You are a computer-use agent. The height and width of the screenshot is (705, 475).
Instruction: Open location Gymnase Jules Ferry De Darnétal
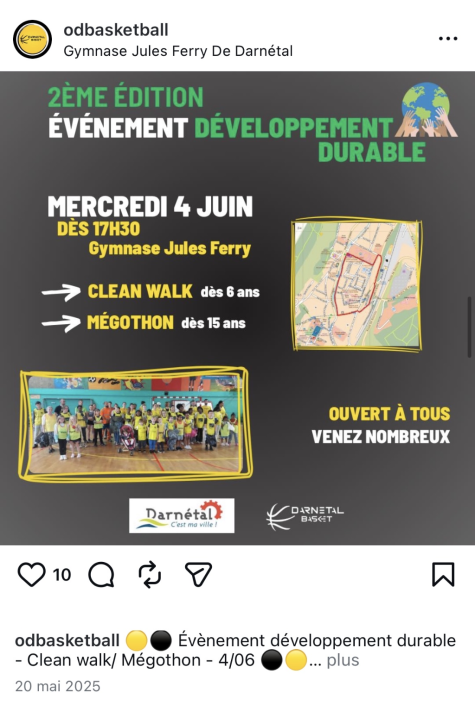point(178,51)
